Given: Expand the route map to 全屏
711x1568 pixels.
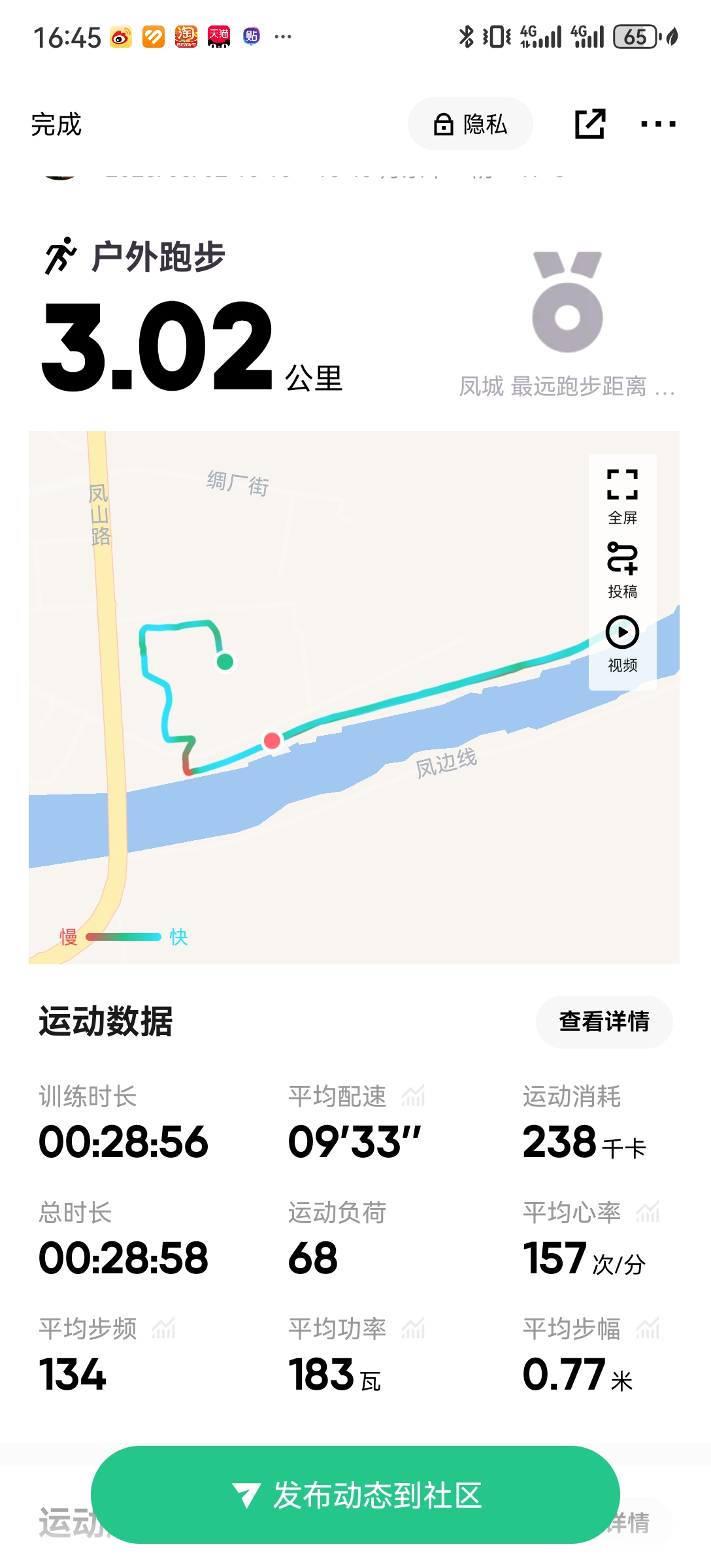Looking at the screenshot, I should click(622, 497).
